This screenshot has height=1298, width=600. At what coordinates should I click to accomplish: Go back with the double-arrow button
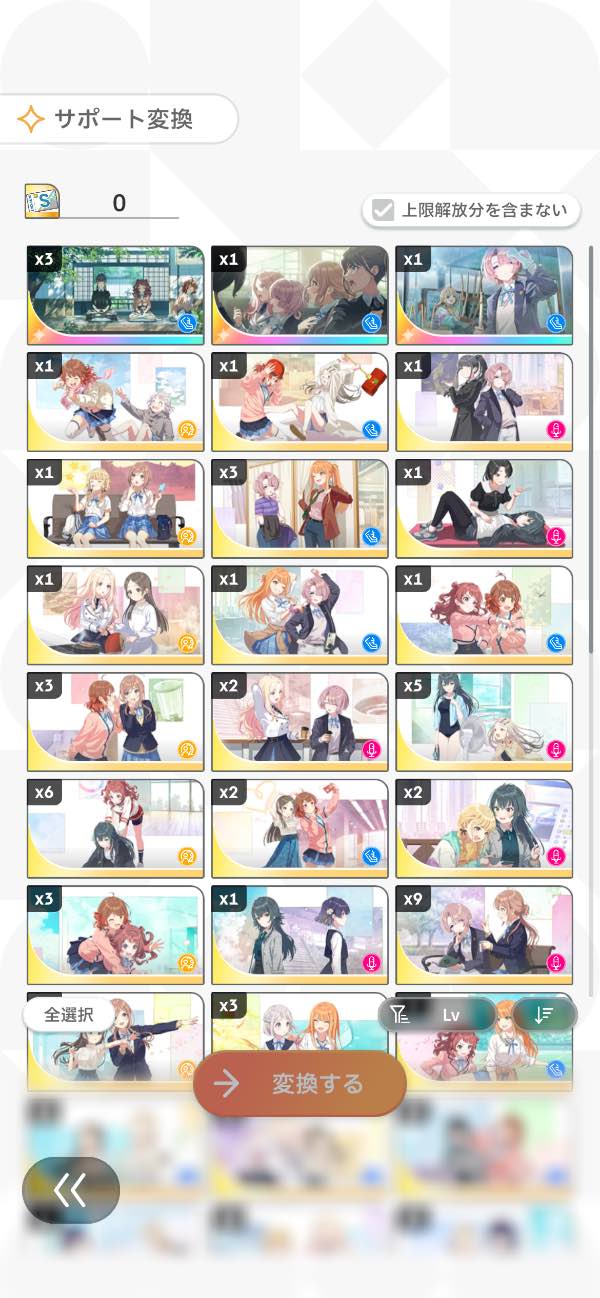[71, 1190]
